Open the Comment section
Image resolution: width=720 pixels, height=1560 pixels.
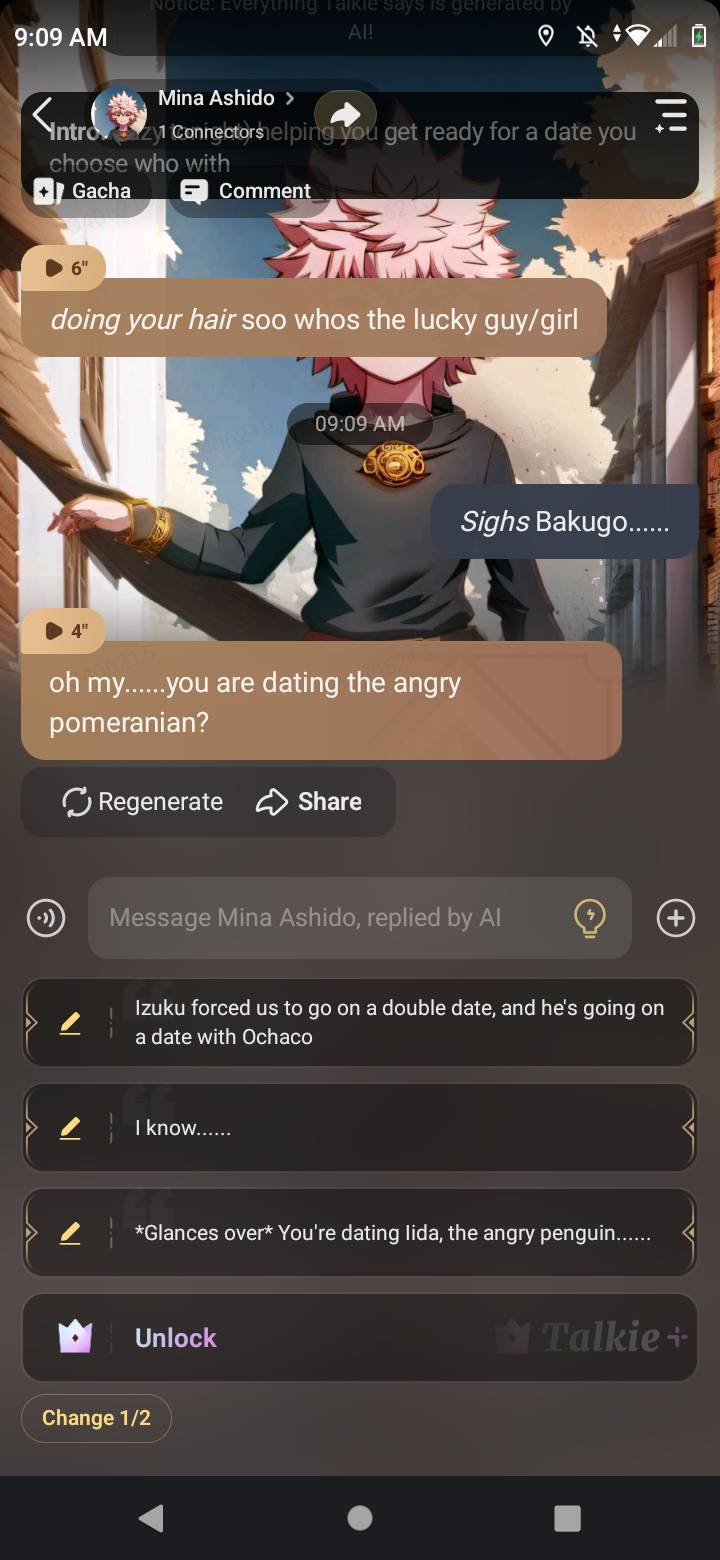click(x=248, y=190)
